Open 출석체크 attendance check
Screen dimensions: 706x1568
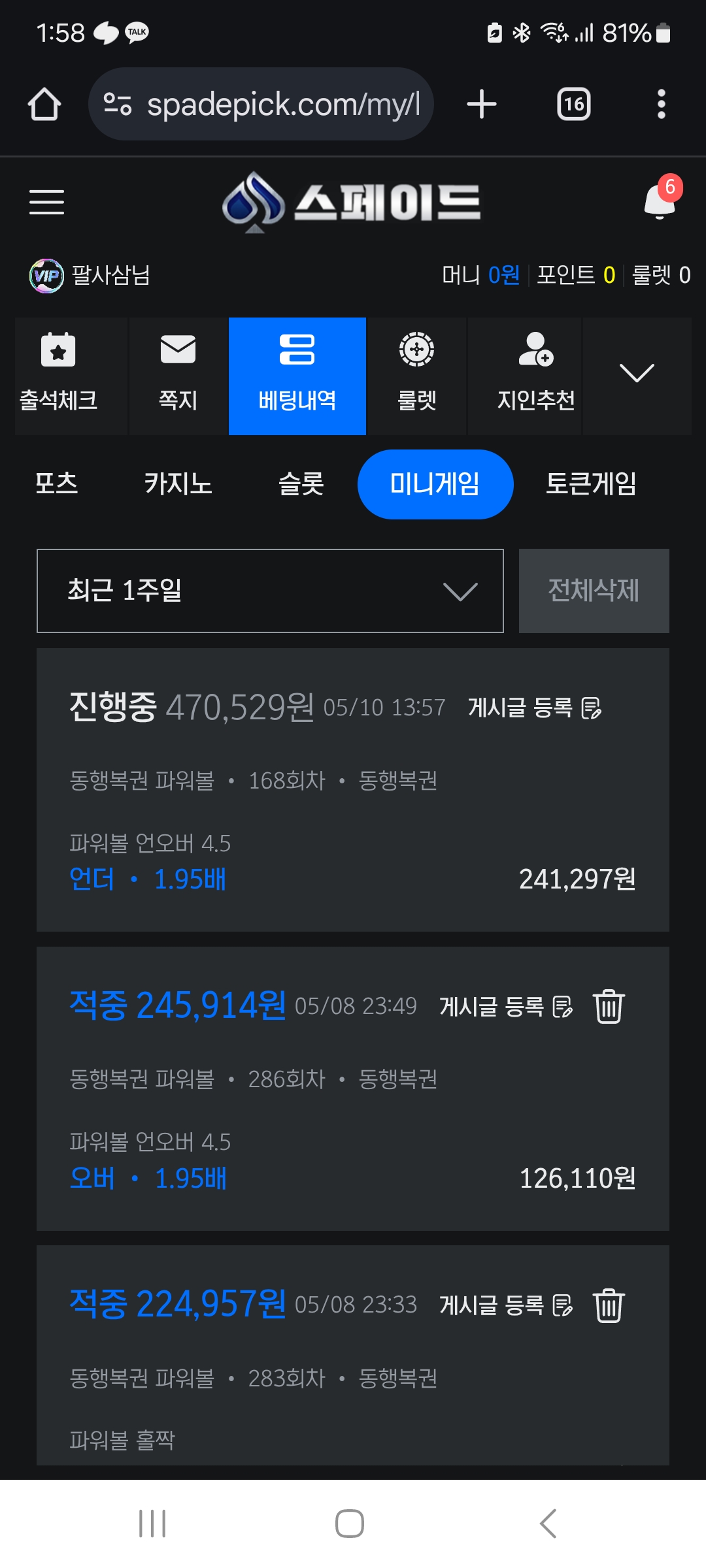click(58, 376)
